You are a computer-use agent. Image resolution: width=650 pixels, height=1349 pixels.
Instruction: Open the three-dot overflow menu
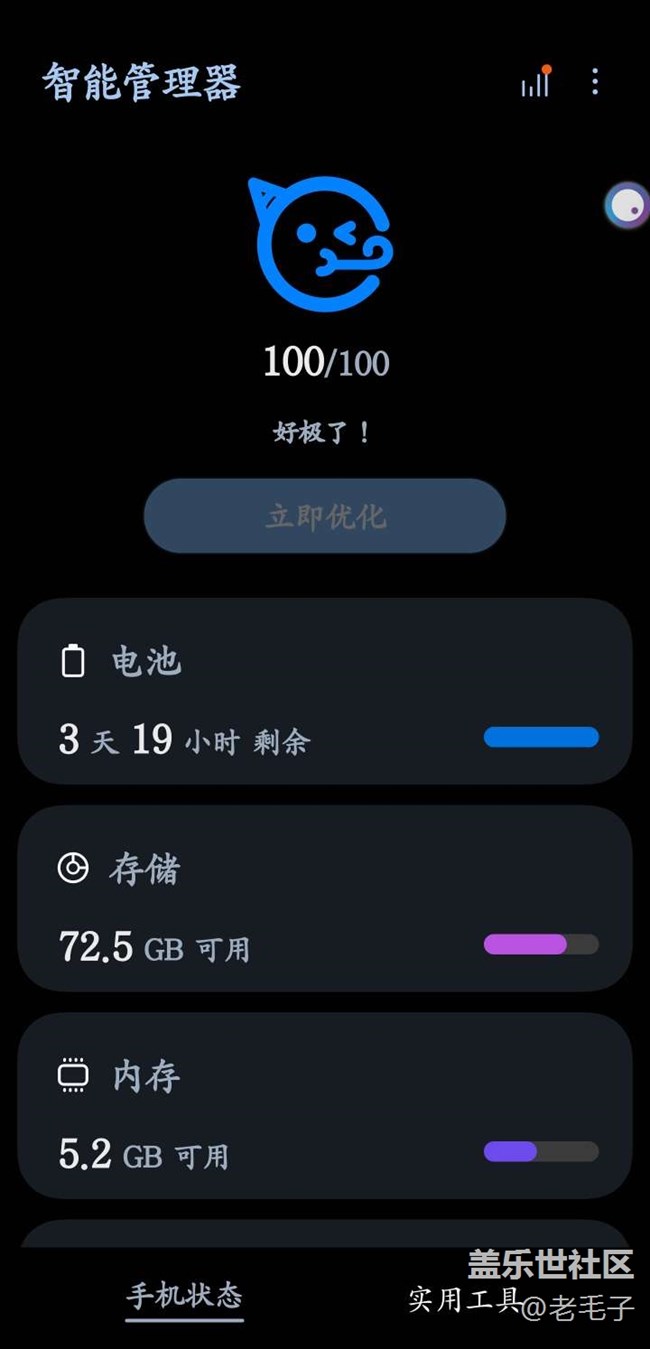tap(595, 82)
